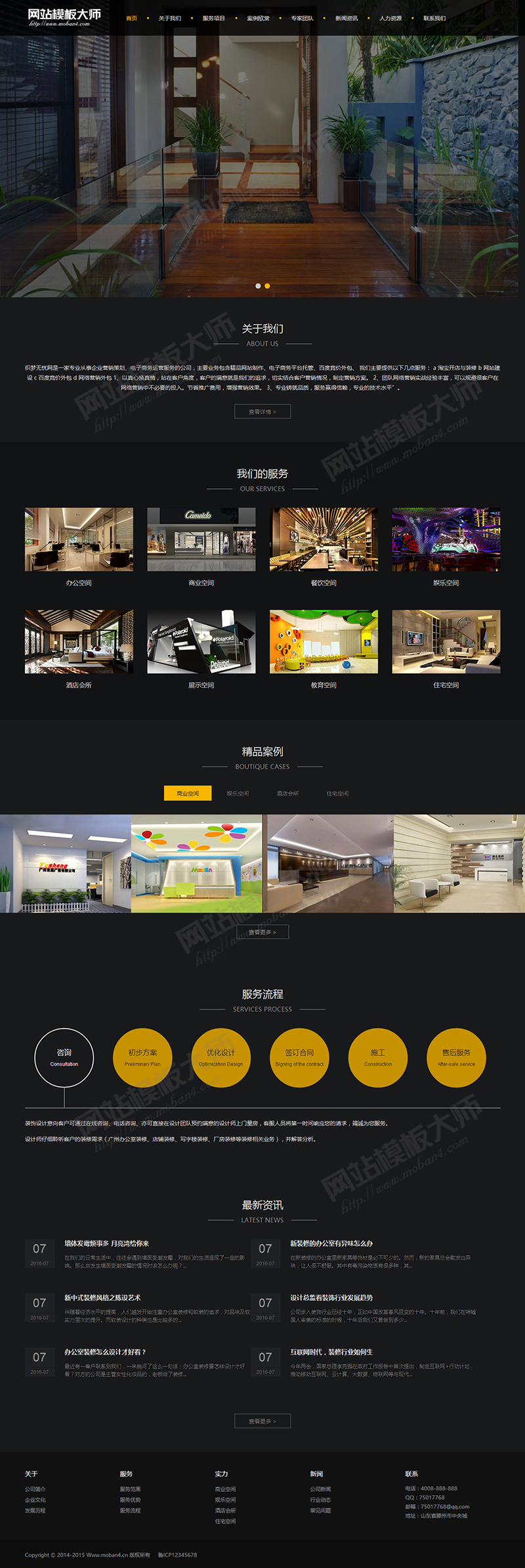Image resolution: width=525 pixels, height=1568 pixels.
Task: Switch cases to the 娱乐空间 tab
Action: (238, 794)
